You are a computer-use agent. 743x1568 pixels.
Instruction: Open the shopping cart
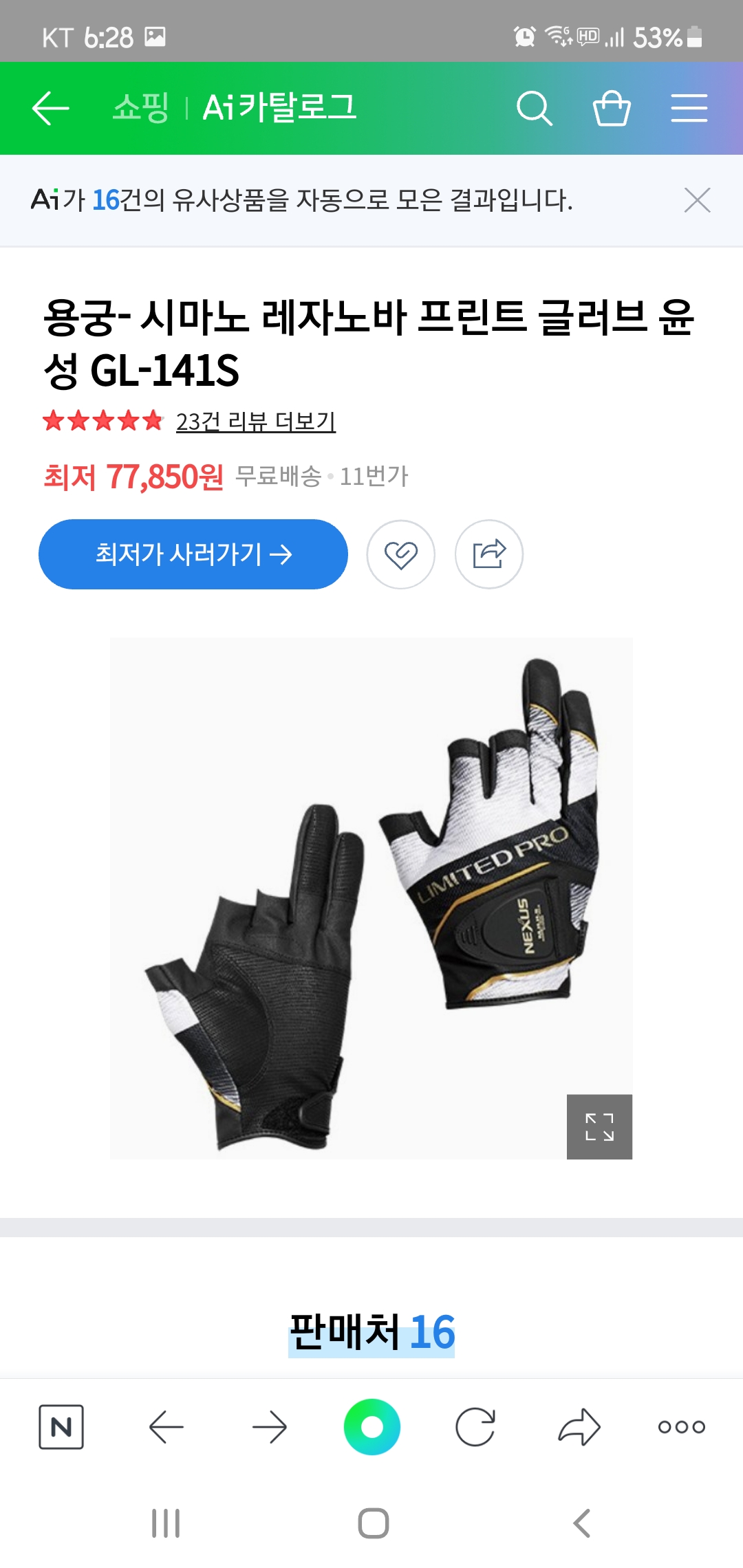pyautogui.click(x=612, y=109)
